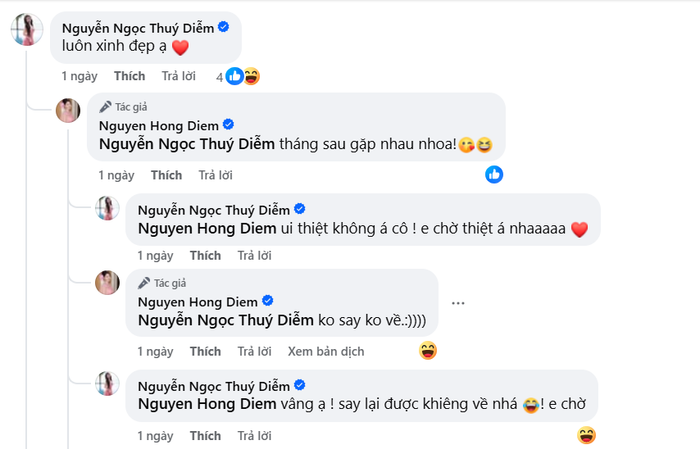This screenshot has height=449, width=700.
Task: Reply to 'ui thiệt không á cô' comment
Action: coord(254,256)
